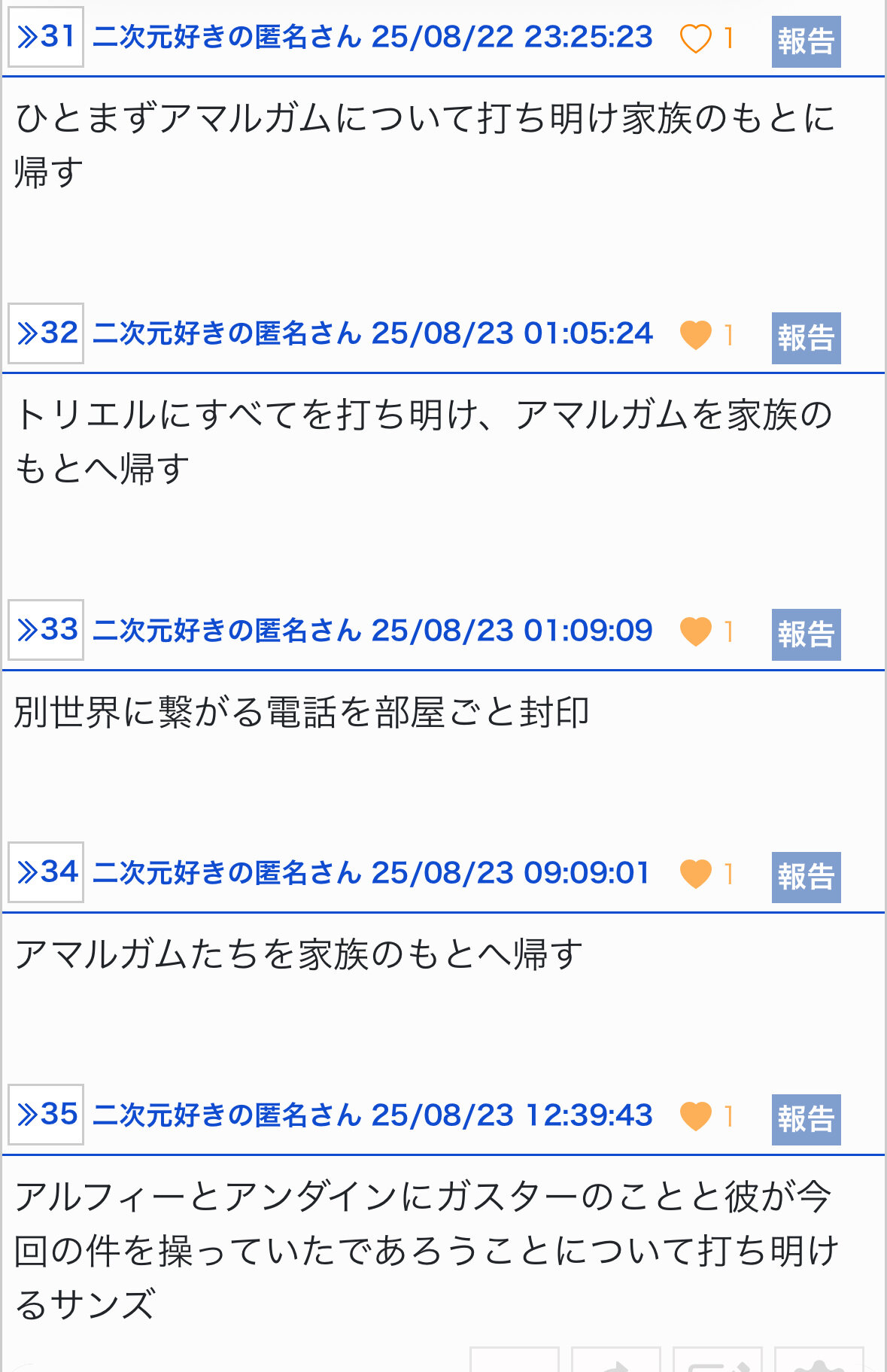Report post 31 with the 報告 button
Screen dimensions: 887x1372
[806, 41]
